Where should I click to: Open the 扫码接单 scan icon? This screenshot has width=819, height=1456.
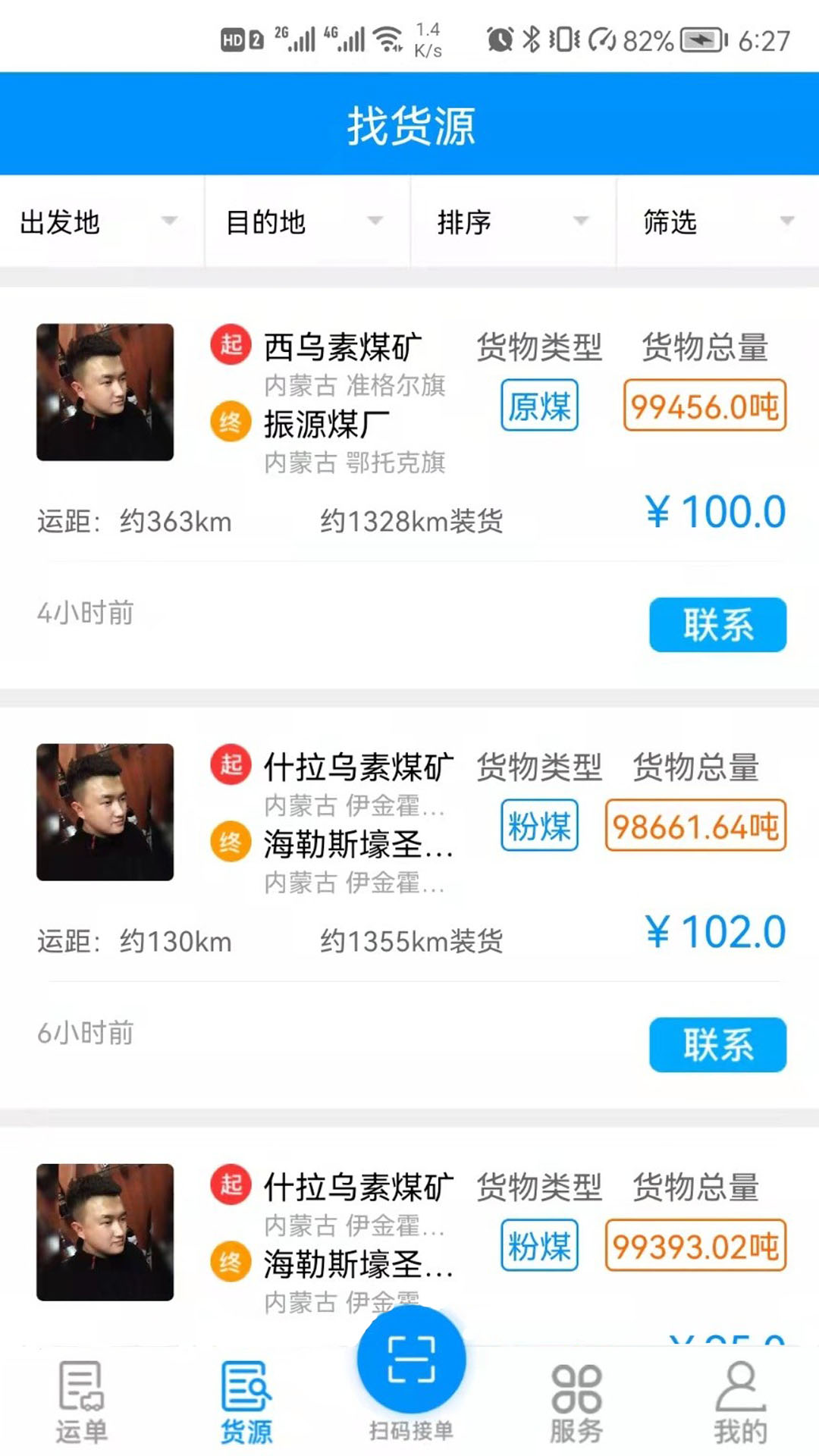pyautogui.click(x=409, y=1360)
